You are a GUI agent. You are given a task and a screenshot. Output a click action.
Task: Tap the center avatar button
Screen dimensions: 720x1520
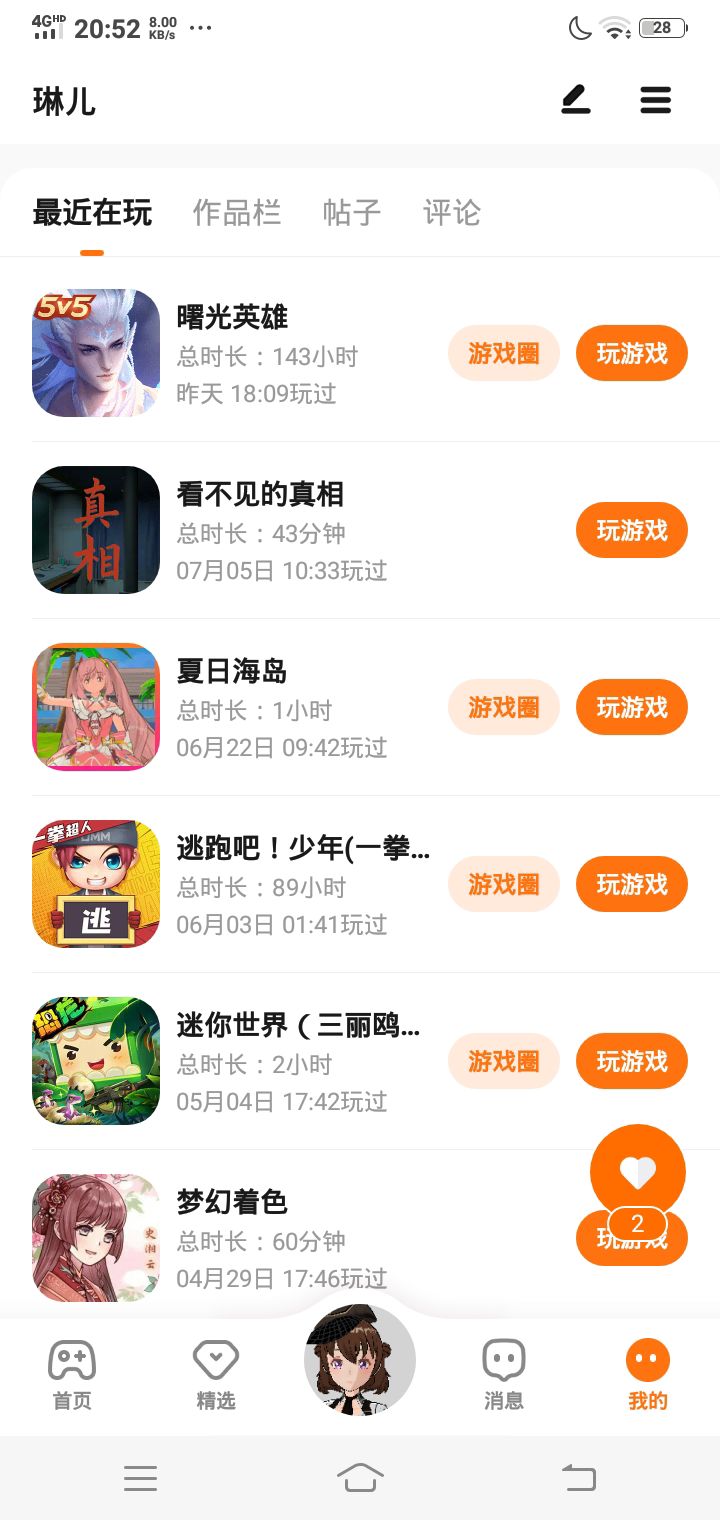(x=360, y=1360)
